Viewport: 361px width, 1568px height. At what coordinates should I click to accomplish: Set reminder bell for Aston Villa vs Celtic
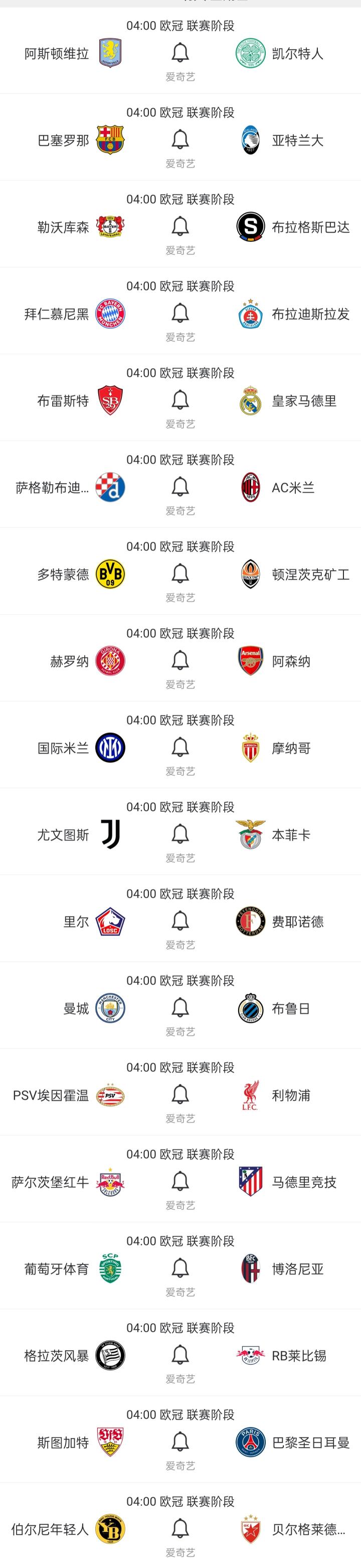[x=180, y=53]
